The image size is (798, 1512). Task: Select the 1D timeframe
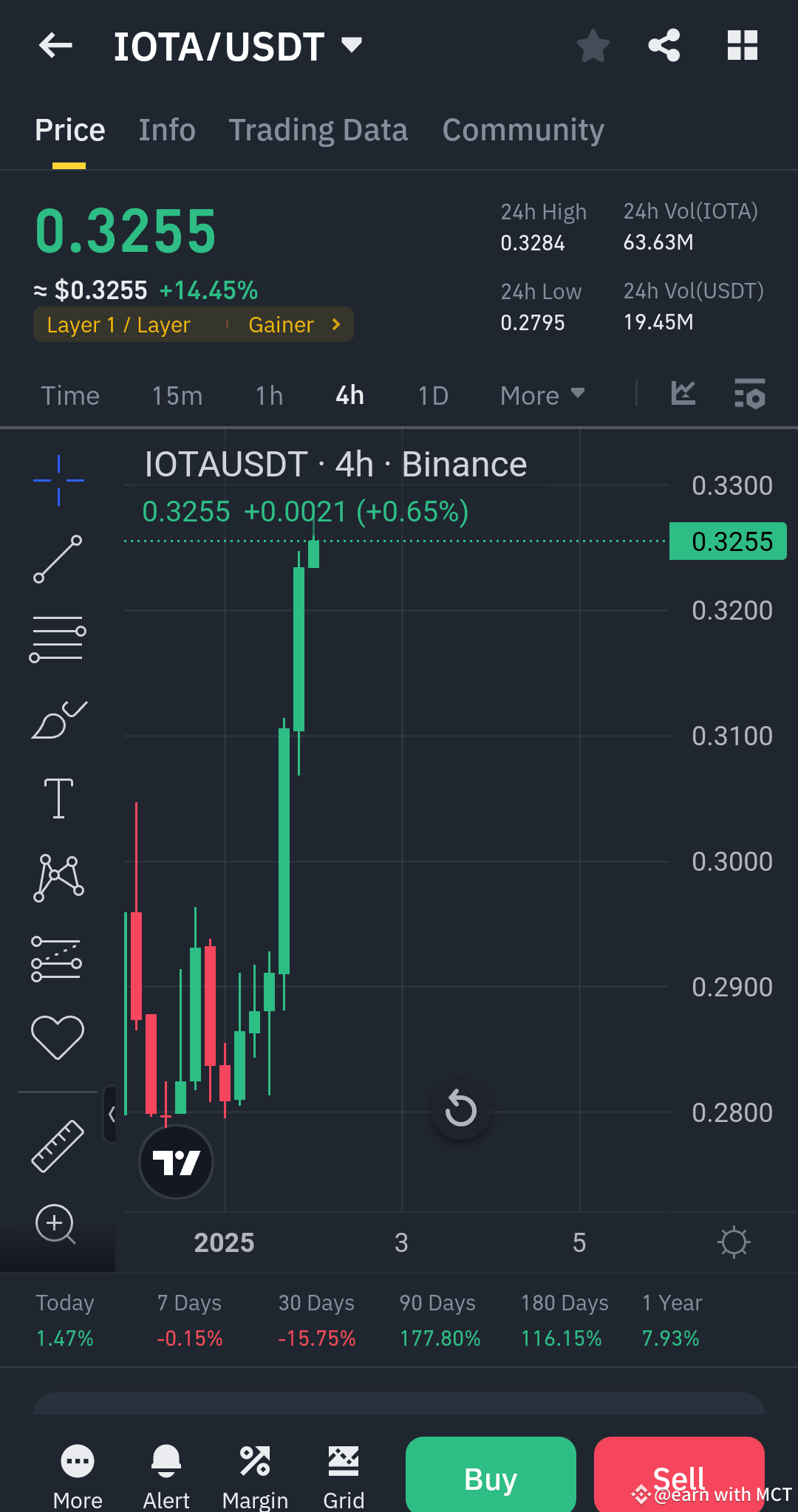point(432,396)
